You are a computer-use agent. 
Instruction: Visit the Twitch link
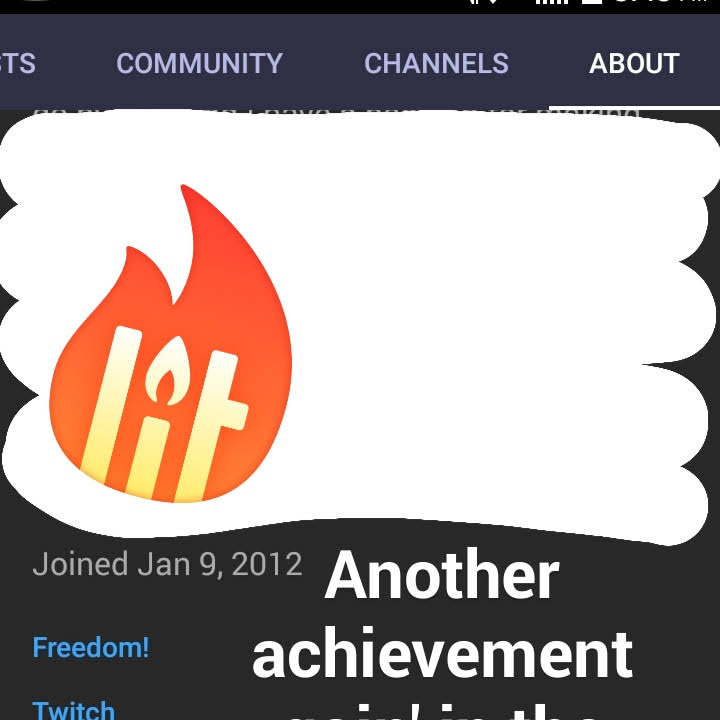click(74, 709)
